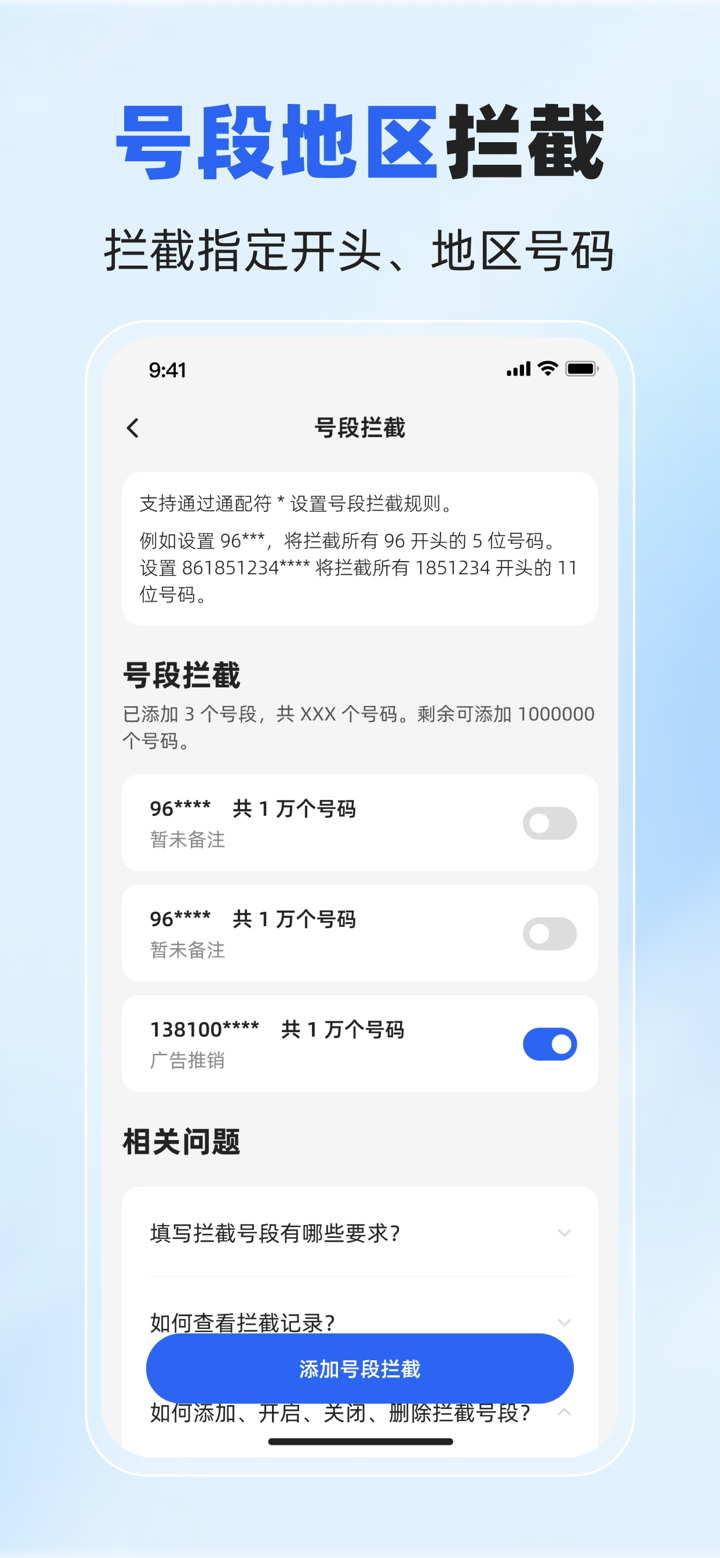Enable blocking for the first 96**** segment
Screen dimensions: 720x1558
[x=549, y=822]
